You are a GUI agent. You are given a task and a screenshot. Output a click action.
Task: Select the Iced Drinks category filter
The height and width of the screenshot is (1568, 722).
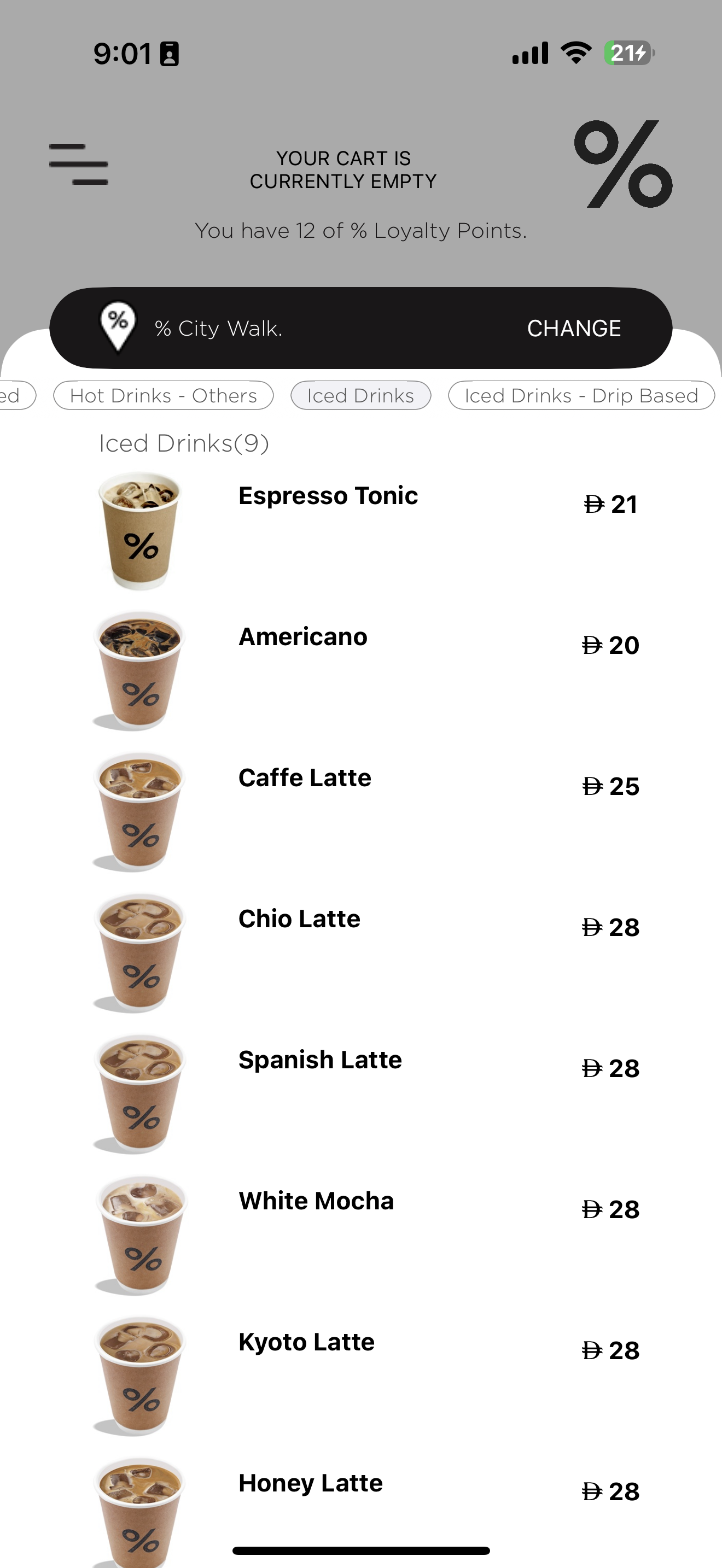[x=360, y=395]
